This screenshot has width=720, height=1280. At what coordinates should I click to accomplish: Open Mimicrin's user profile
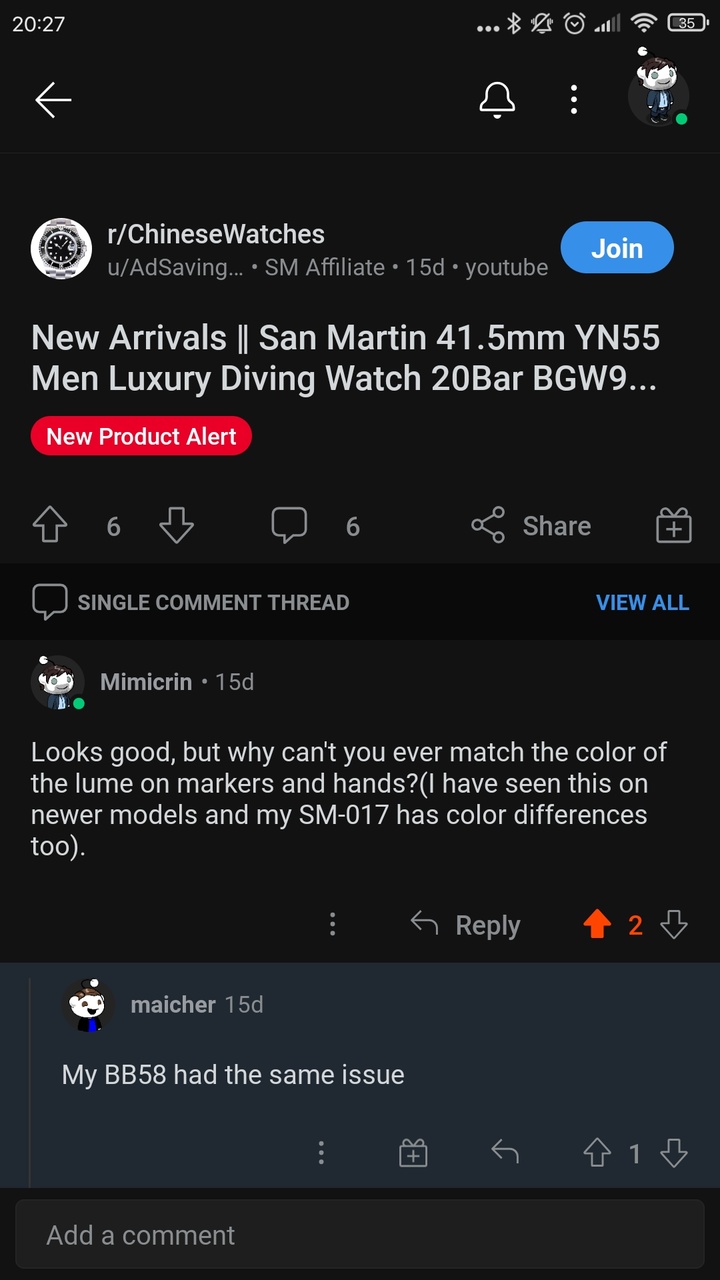coord(146,682)
